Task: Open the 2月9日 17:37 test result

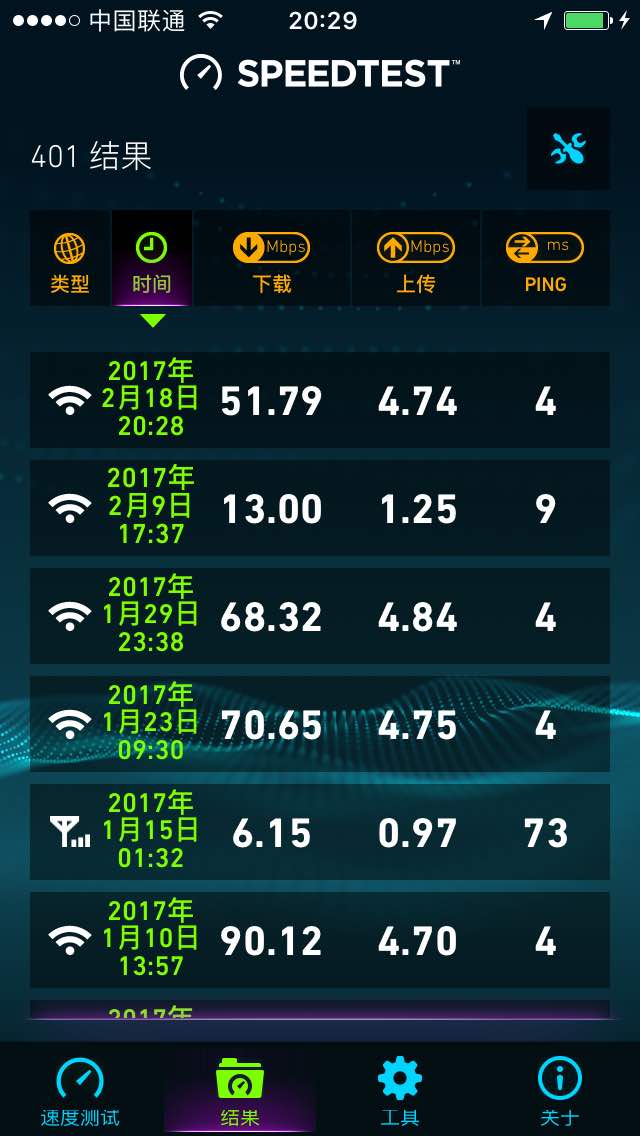Action: click(x=320, y=508)
